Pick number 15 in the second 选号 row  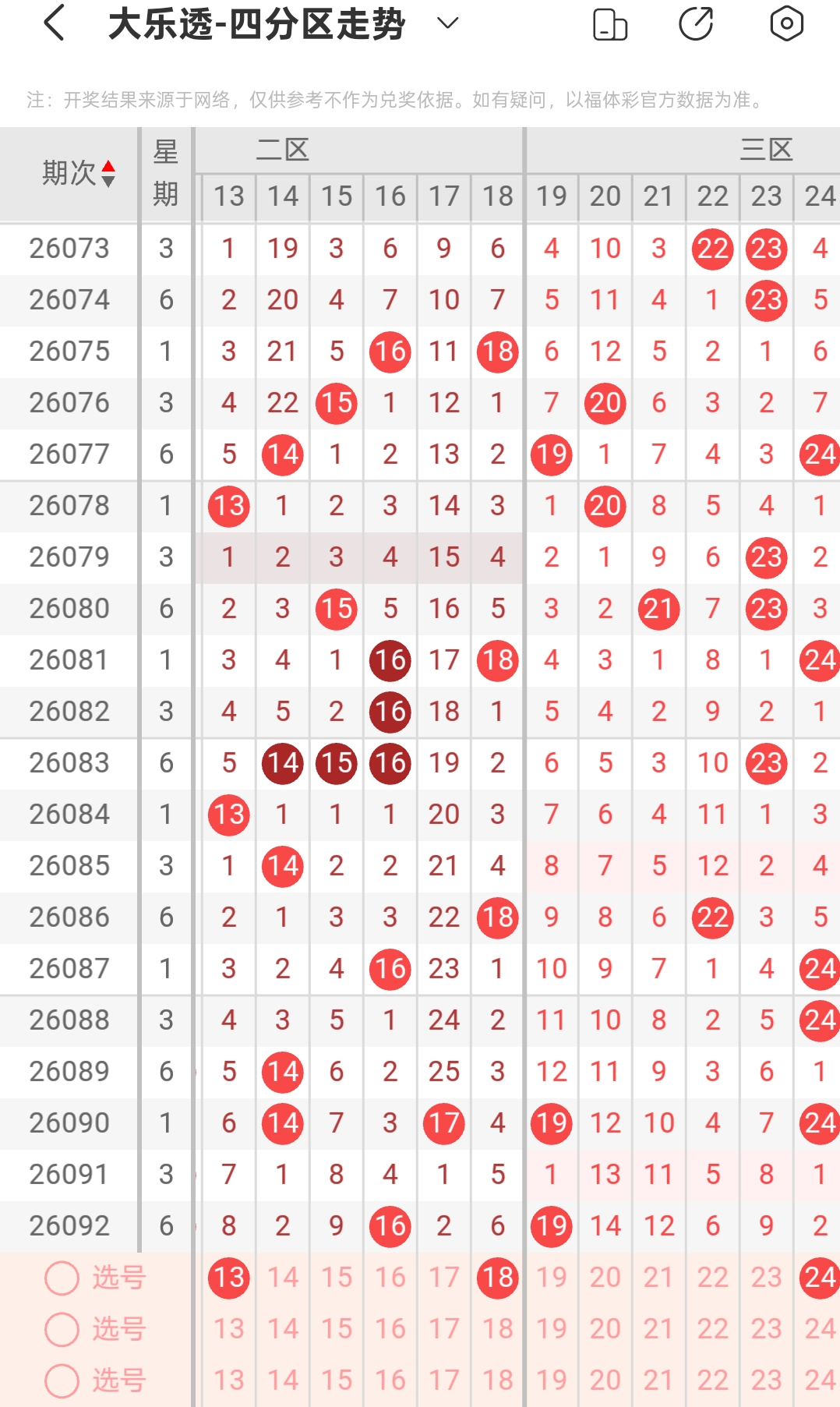(337, 1329)
